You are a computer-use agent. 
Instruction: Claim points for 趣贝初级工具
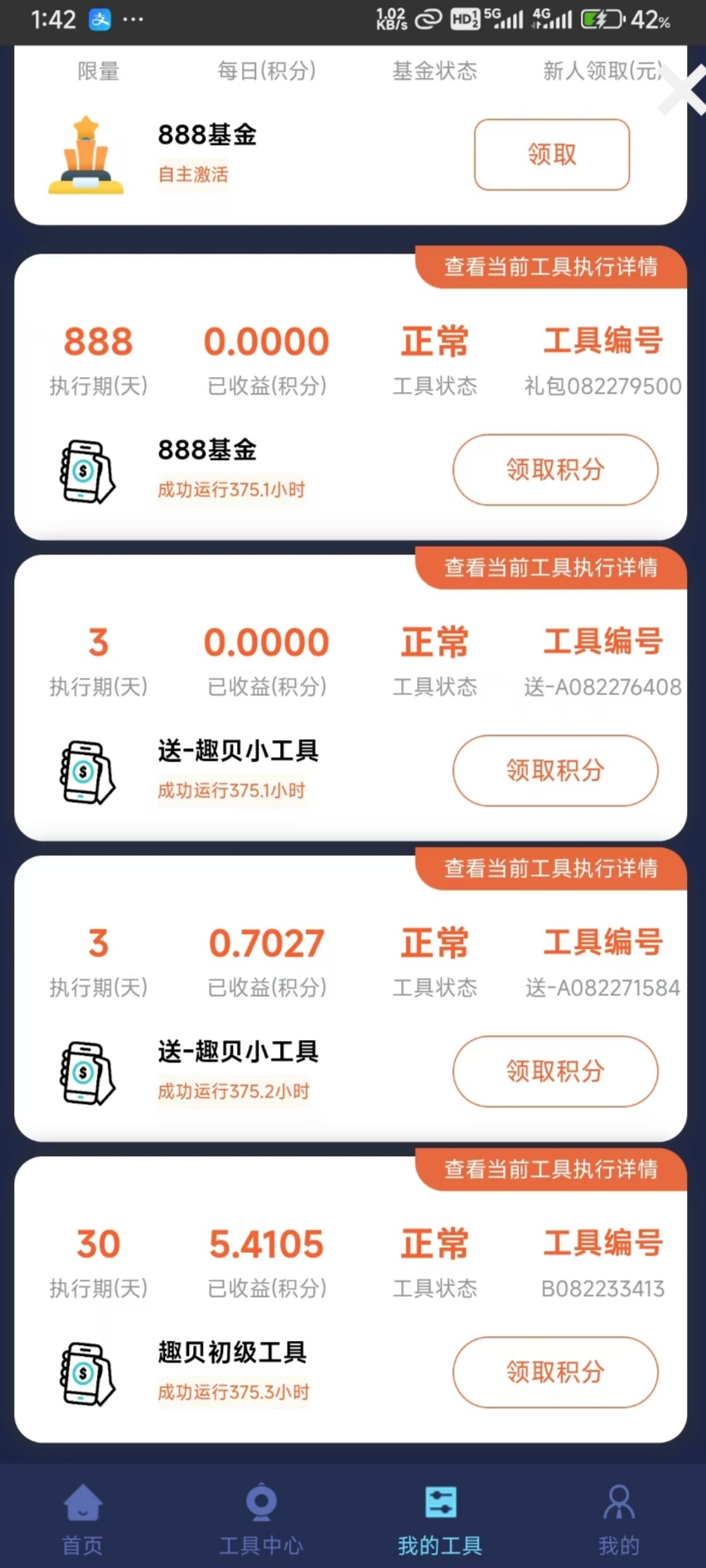pyautogui.click(x=555, y=1372)
